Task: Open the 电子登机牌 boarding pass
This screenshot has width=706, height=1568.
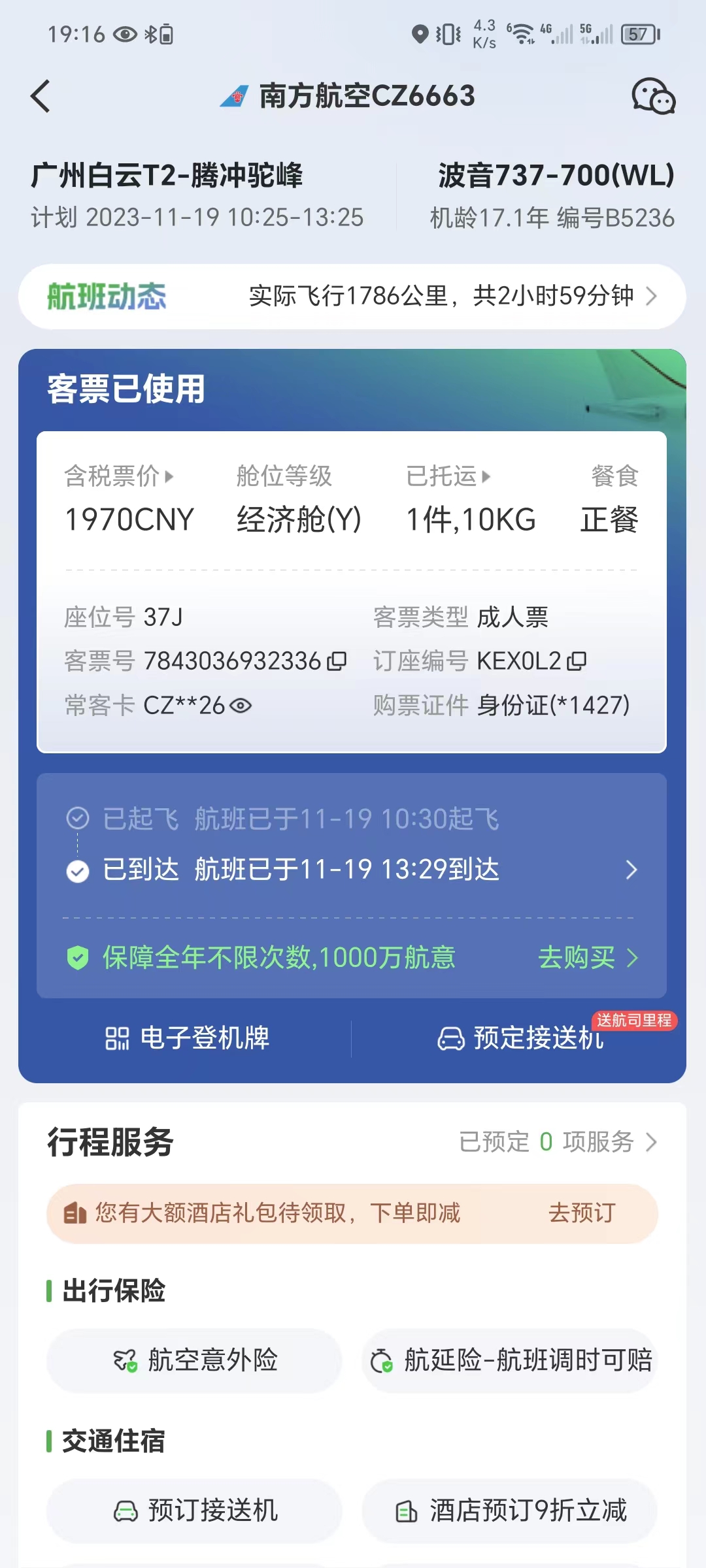Action: (x=188, y=1038)
